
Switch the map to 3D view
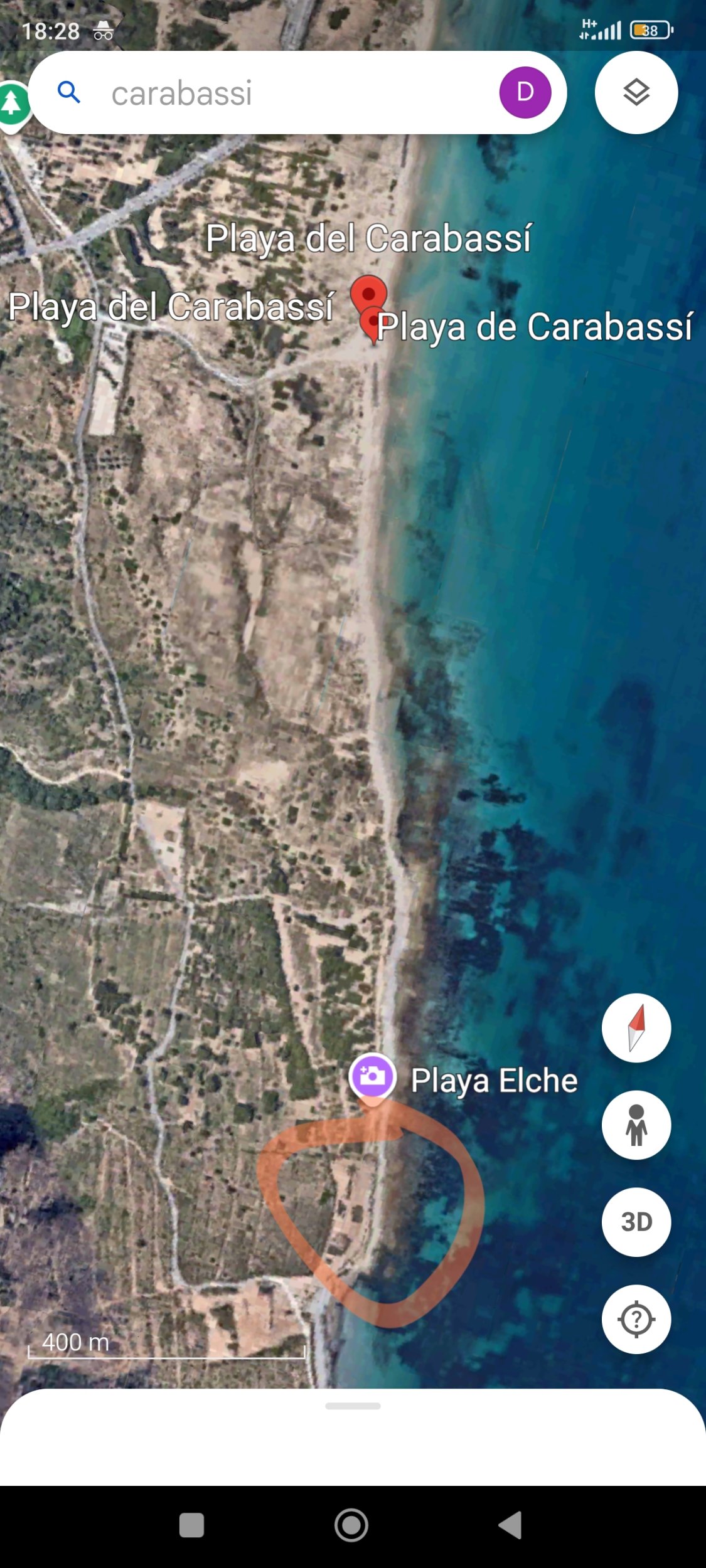[x=636, y=1222]
